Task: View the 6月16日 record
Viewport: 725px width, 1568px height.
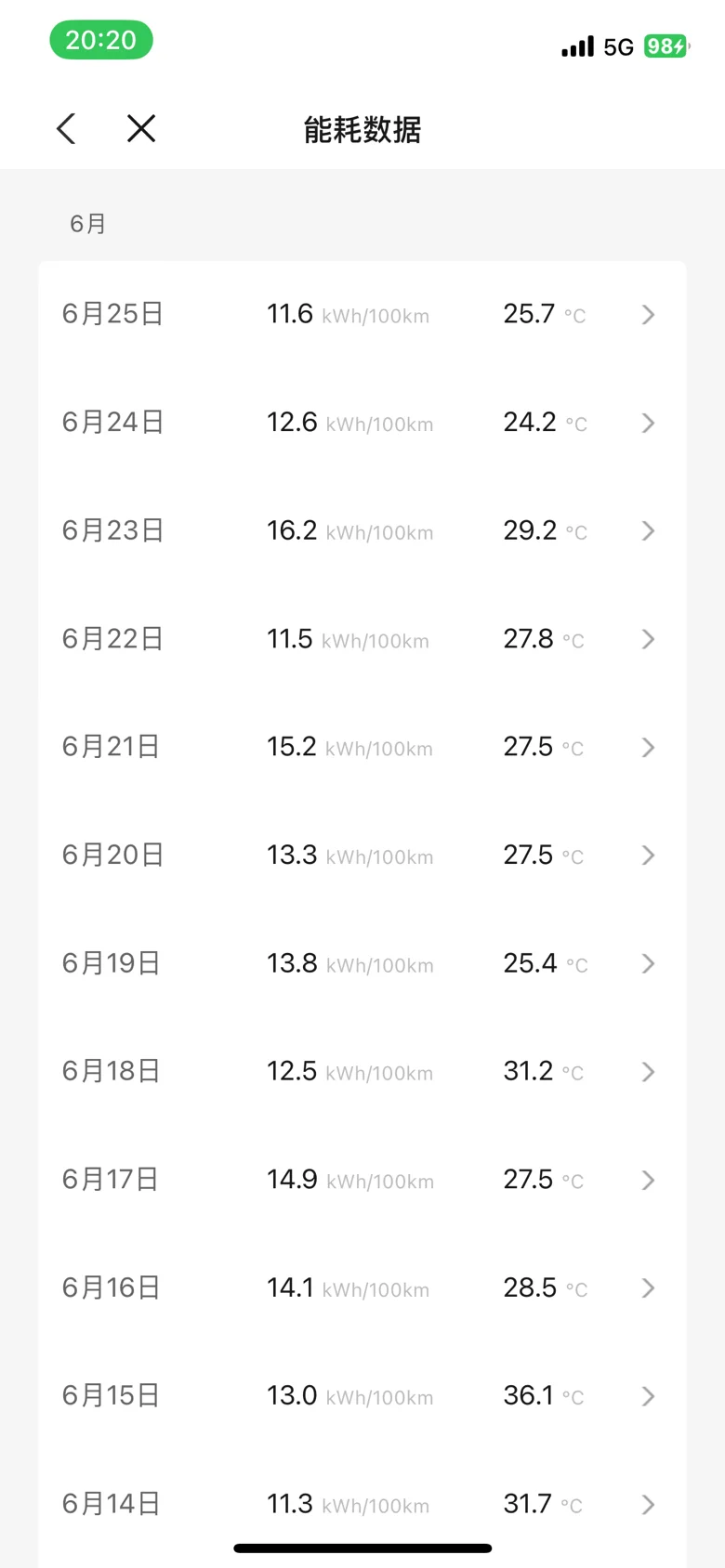Action: [362, 1287]
